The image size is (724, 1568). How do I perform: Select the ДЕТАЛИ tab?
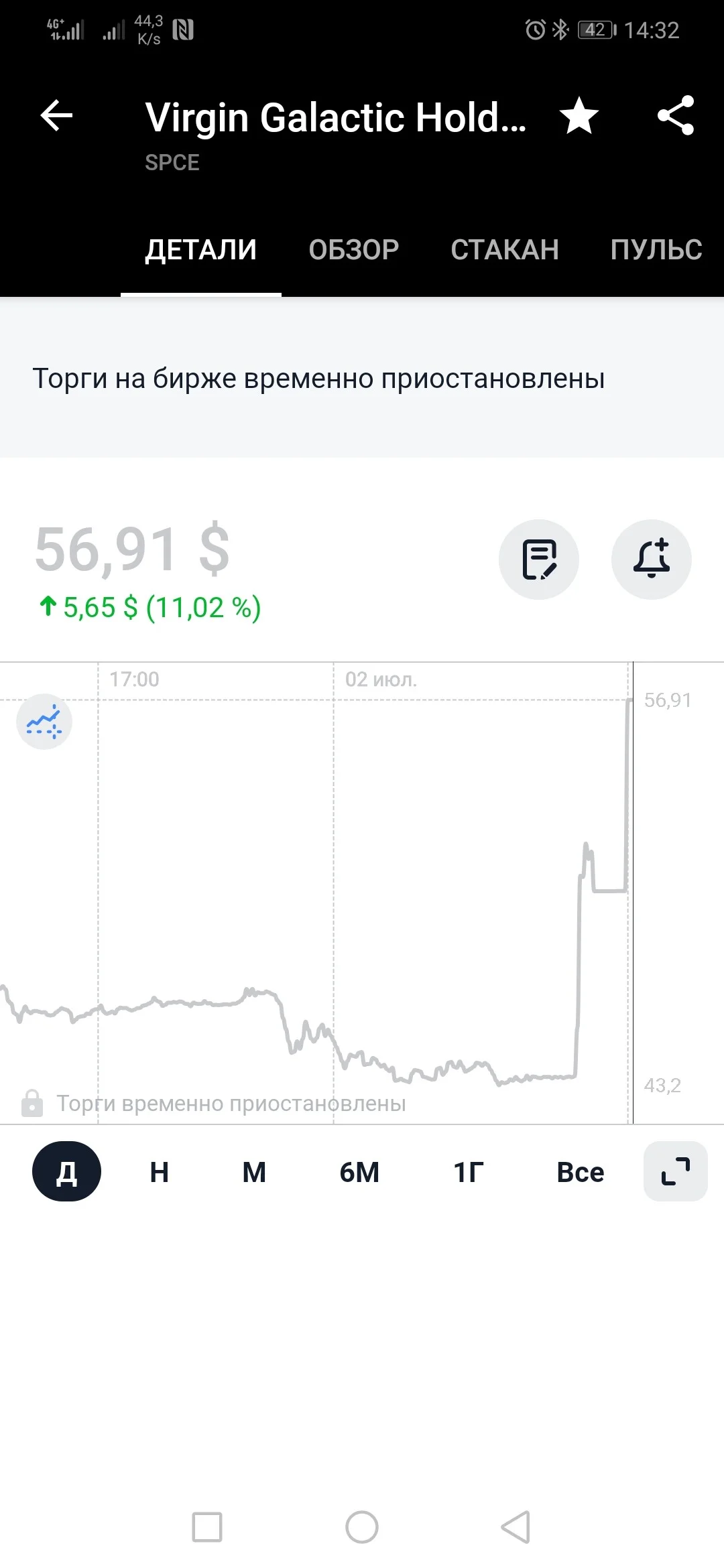[201, 250]
